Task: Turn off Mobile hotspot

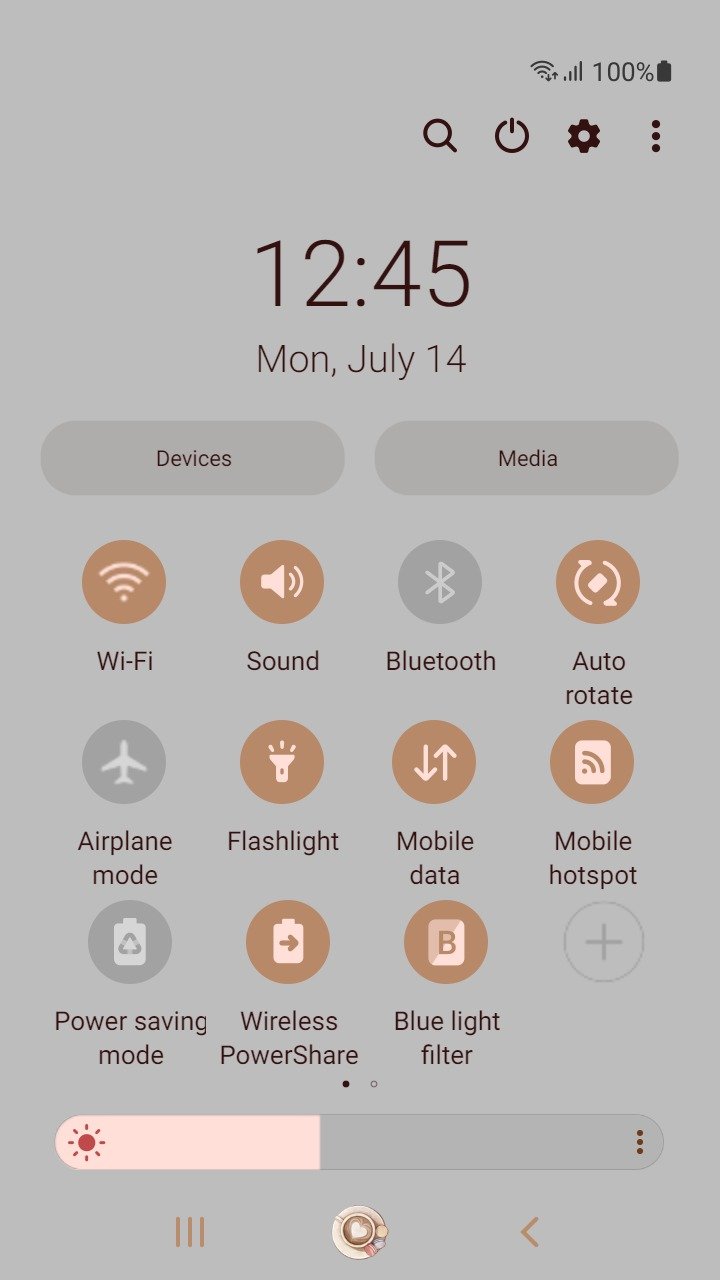Action: click(x=592, y=762)
